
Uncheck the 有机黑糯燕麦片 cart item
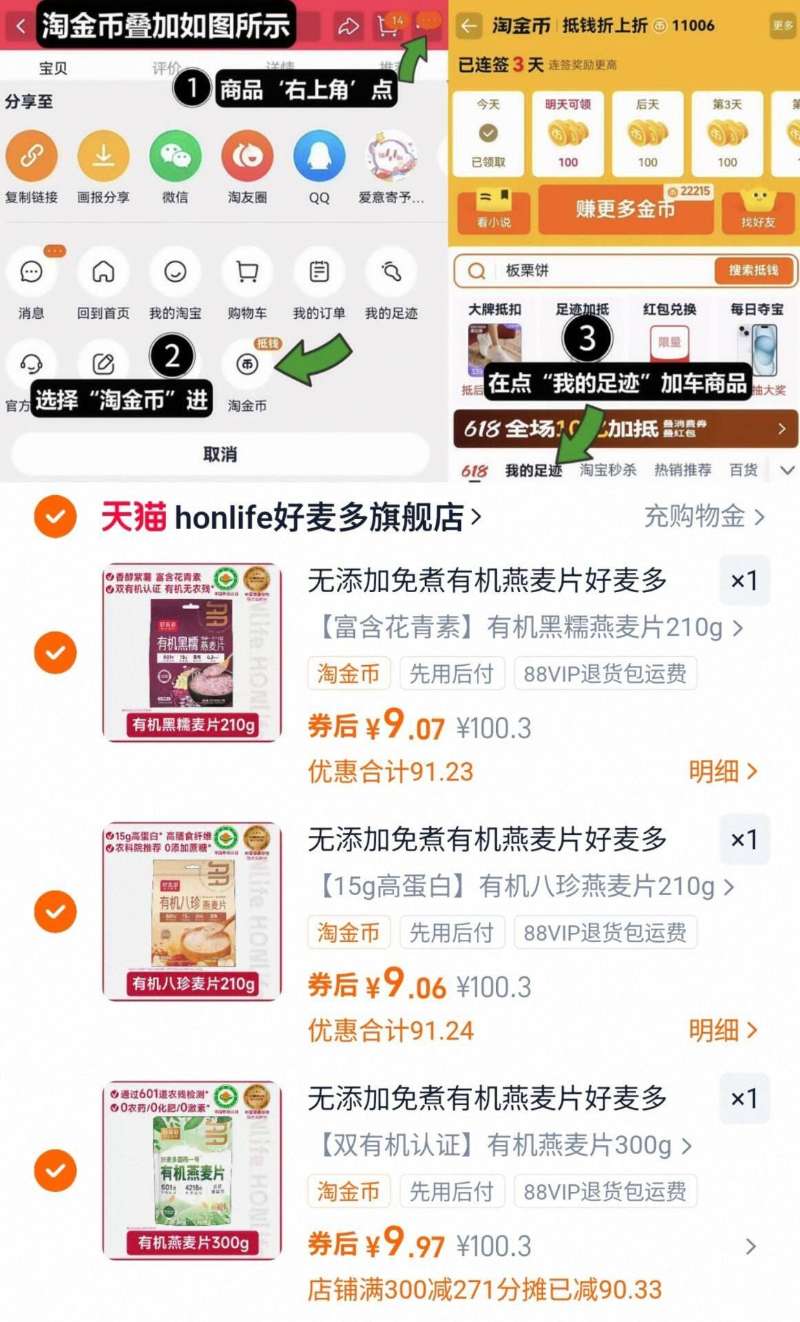tap(55, 654)
